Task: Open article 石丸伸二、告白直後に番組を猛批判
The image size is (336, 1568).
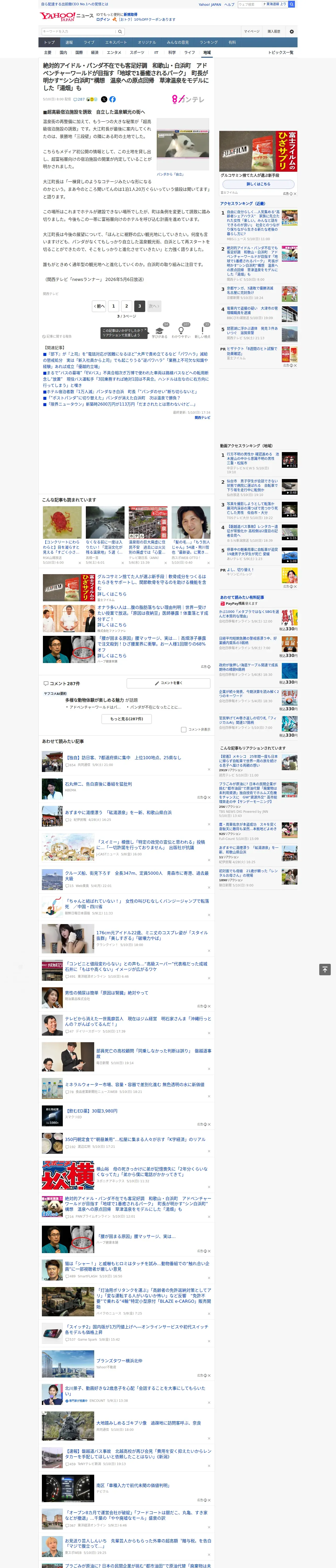Action: 98,784
